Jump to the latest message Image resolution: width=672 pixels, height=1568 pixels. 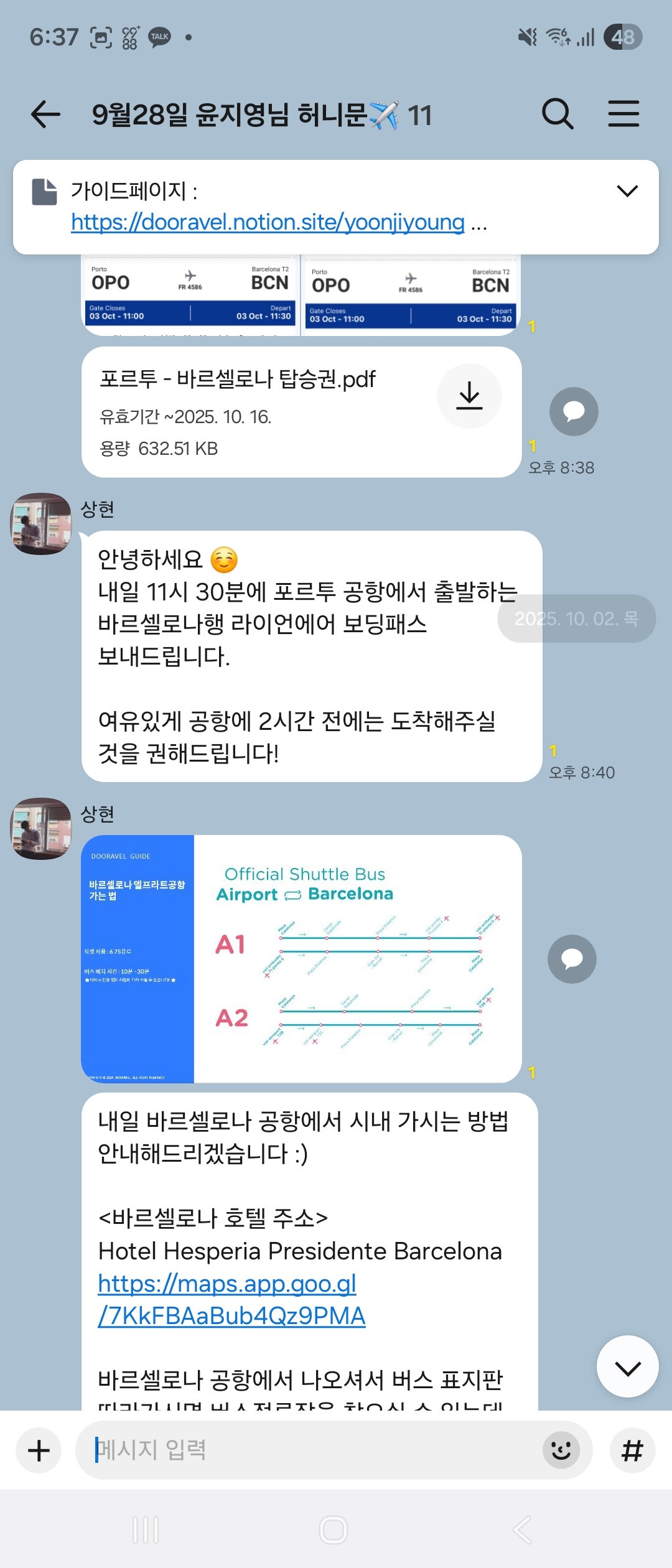tap(627, 1366)
